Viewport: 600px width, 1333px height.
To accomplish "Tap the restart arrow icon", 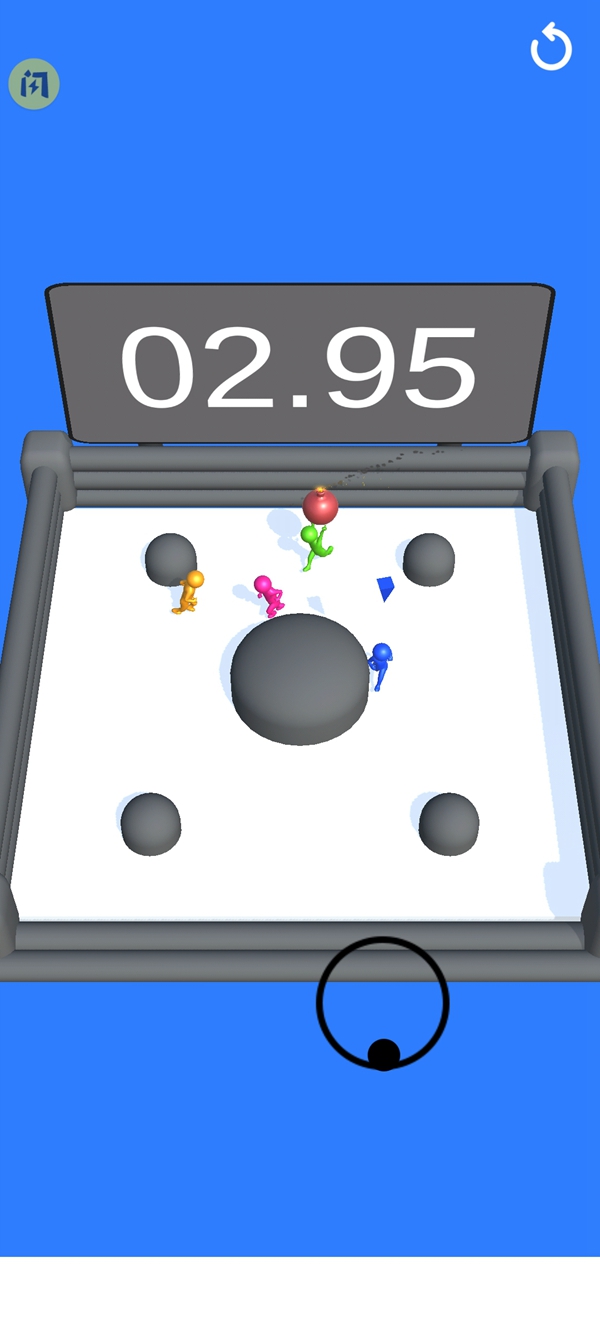I will (551, 49).
